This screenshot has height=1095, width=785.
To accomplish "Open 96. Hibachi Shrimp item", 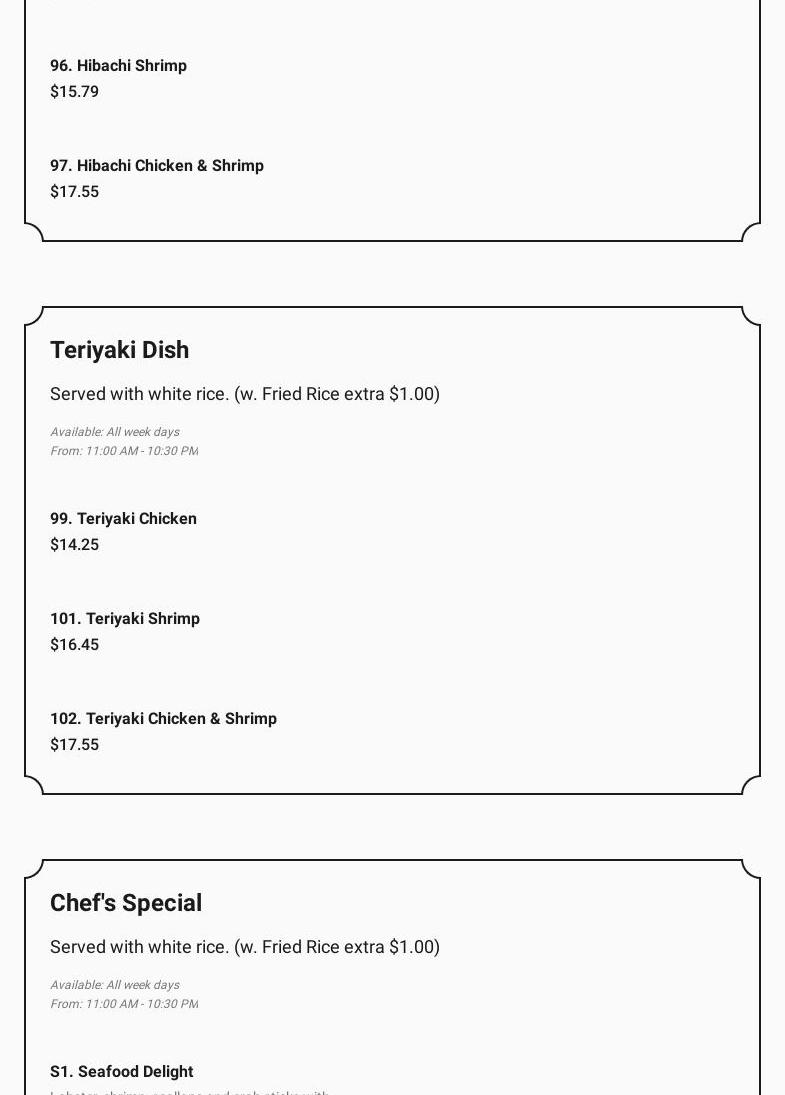I will (118, 66).
